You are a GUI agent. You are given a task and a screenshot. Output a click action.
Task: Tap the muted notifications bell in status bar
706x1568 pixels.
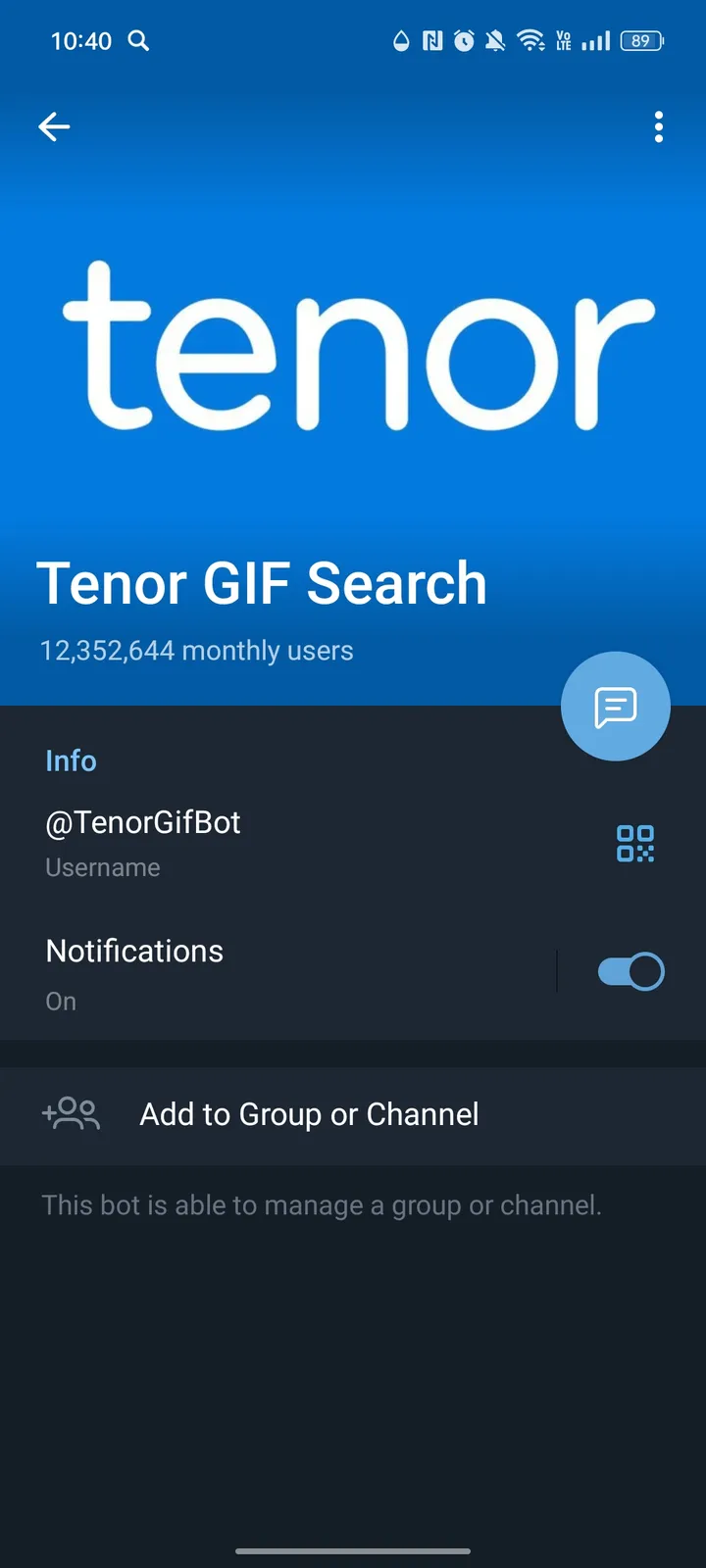pos(496,41)
